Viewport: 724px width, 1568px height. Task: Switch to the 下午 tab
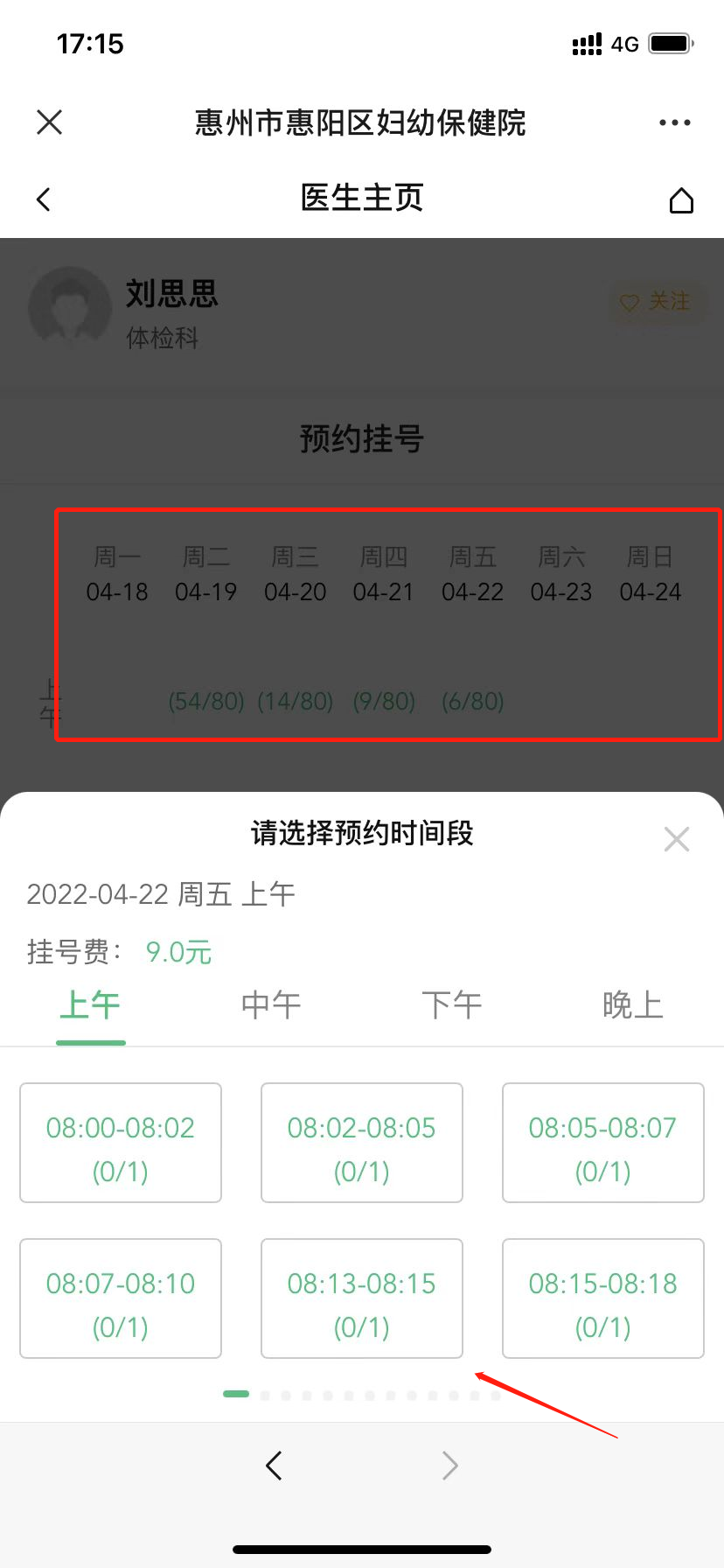point(452,1005)
